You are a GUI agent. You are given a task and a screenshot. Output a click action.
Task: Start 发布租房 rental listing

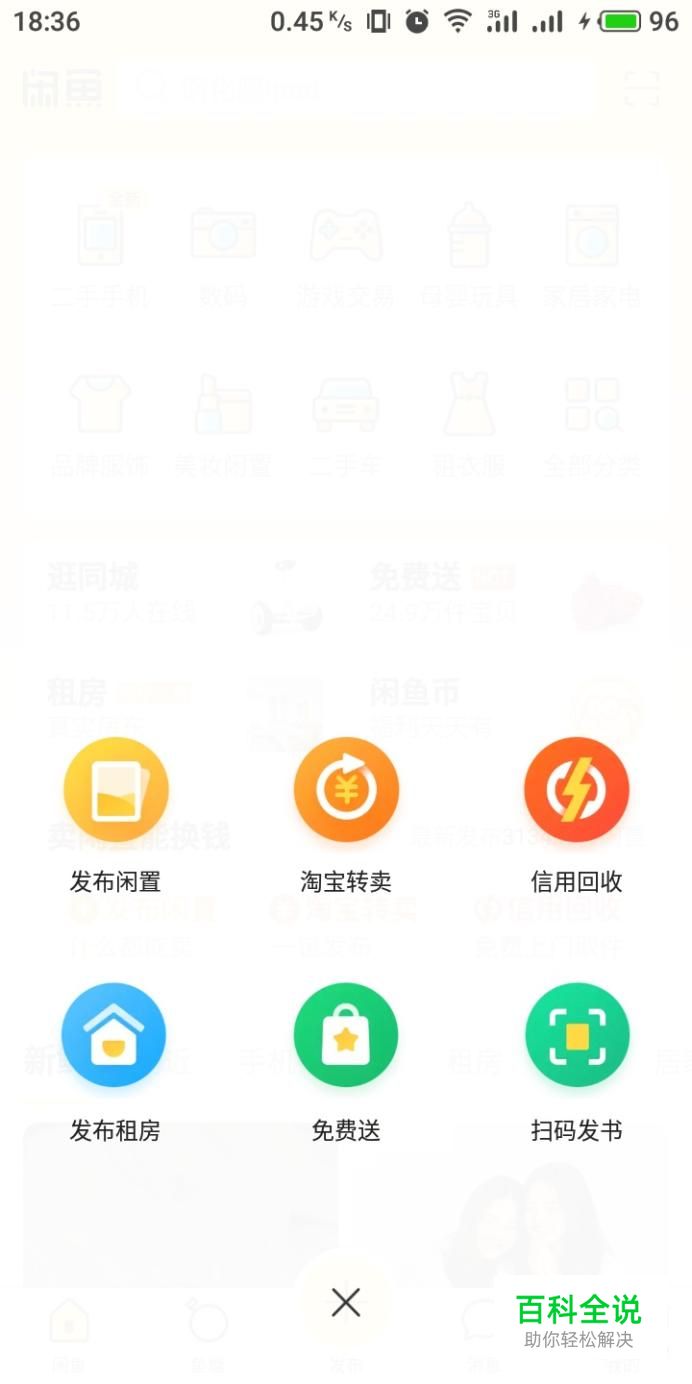(x=114, y=1035)
